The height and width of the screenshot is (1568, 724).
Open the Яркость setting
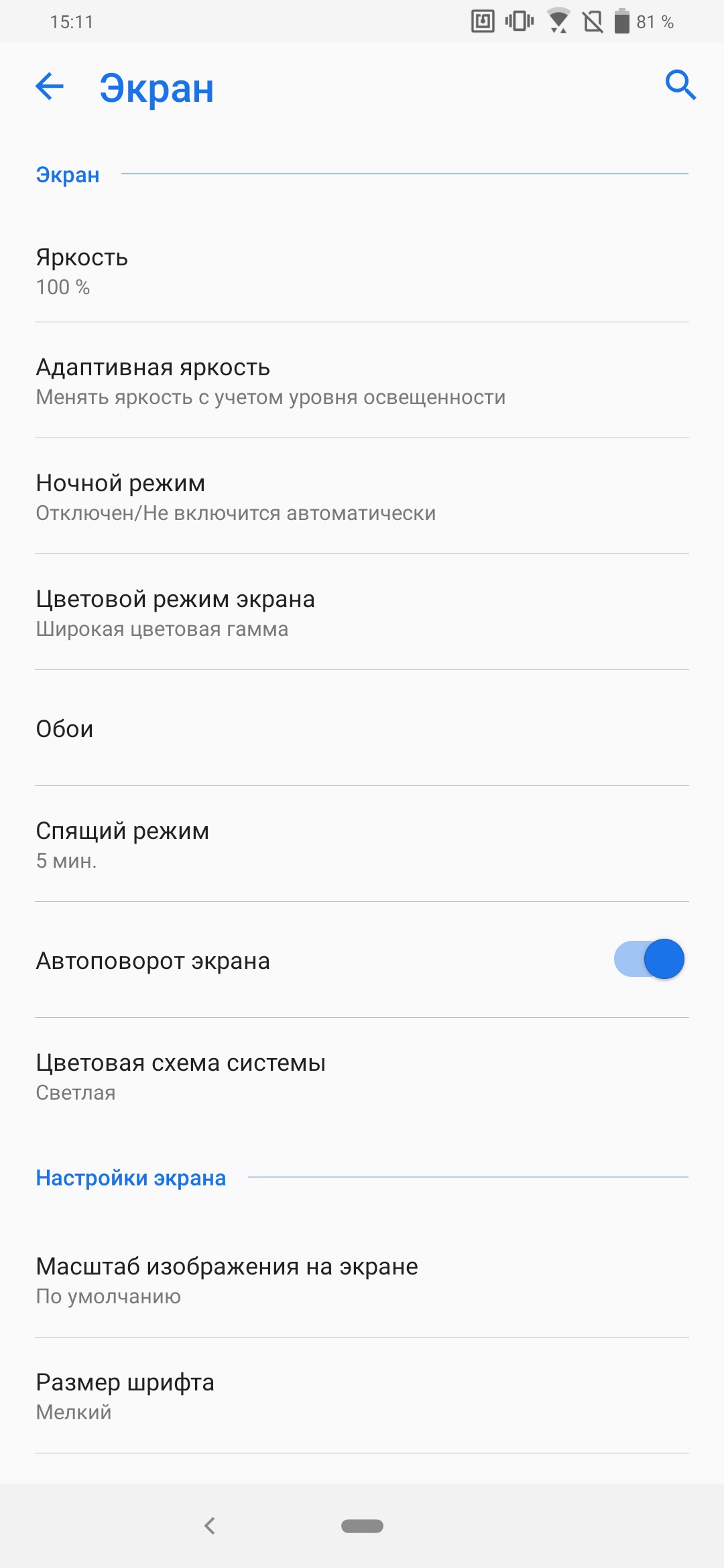point(362,271)
